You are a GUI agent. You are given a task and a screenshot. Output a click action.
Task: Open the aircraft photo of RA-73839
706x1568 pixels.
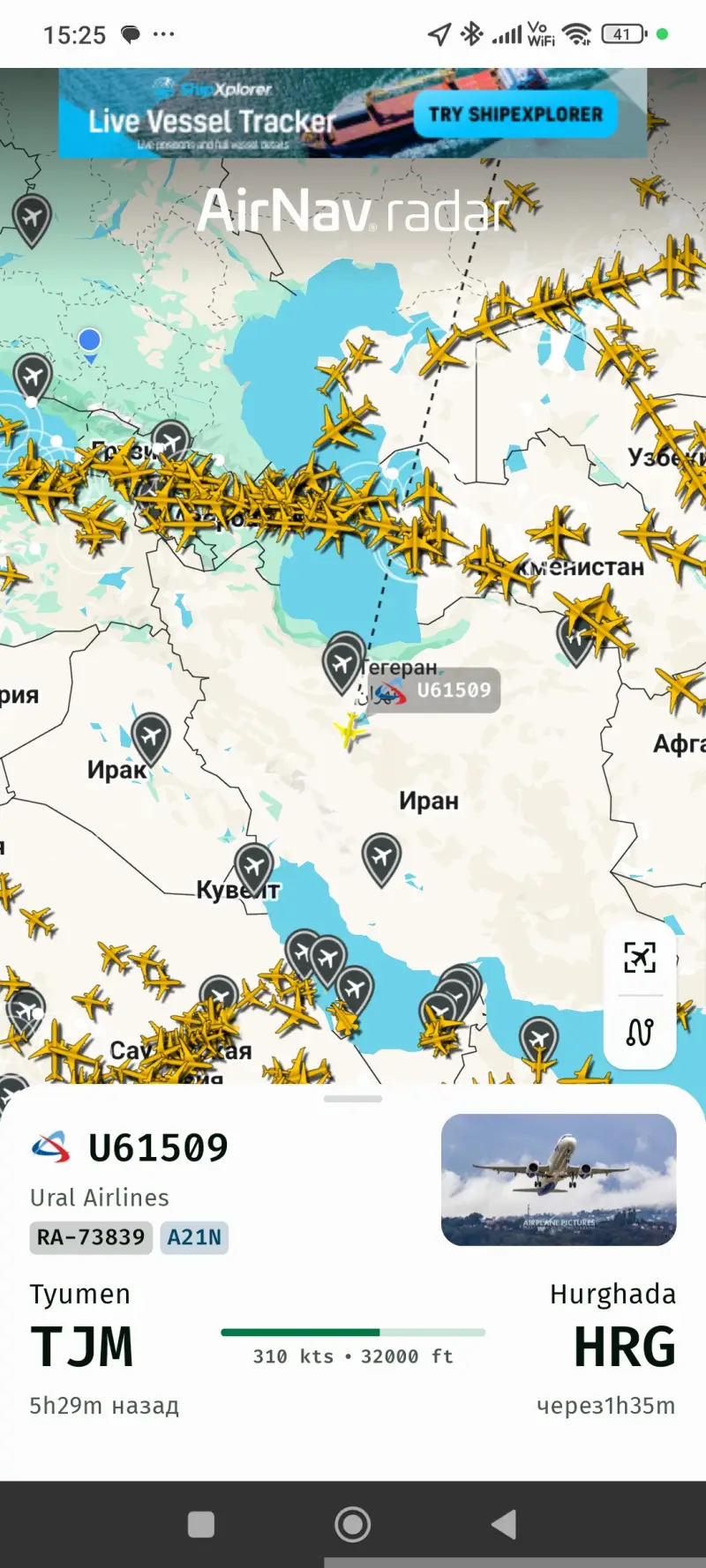point(559,1179)
